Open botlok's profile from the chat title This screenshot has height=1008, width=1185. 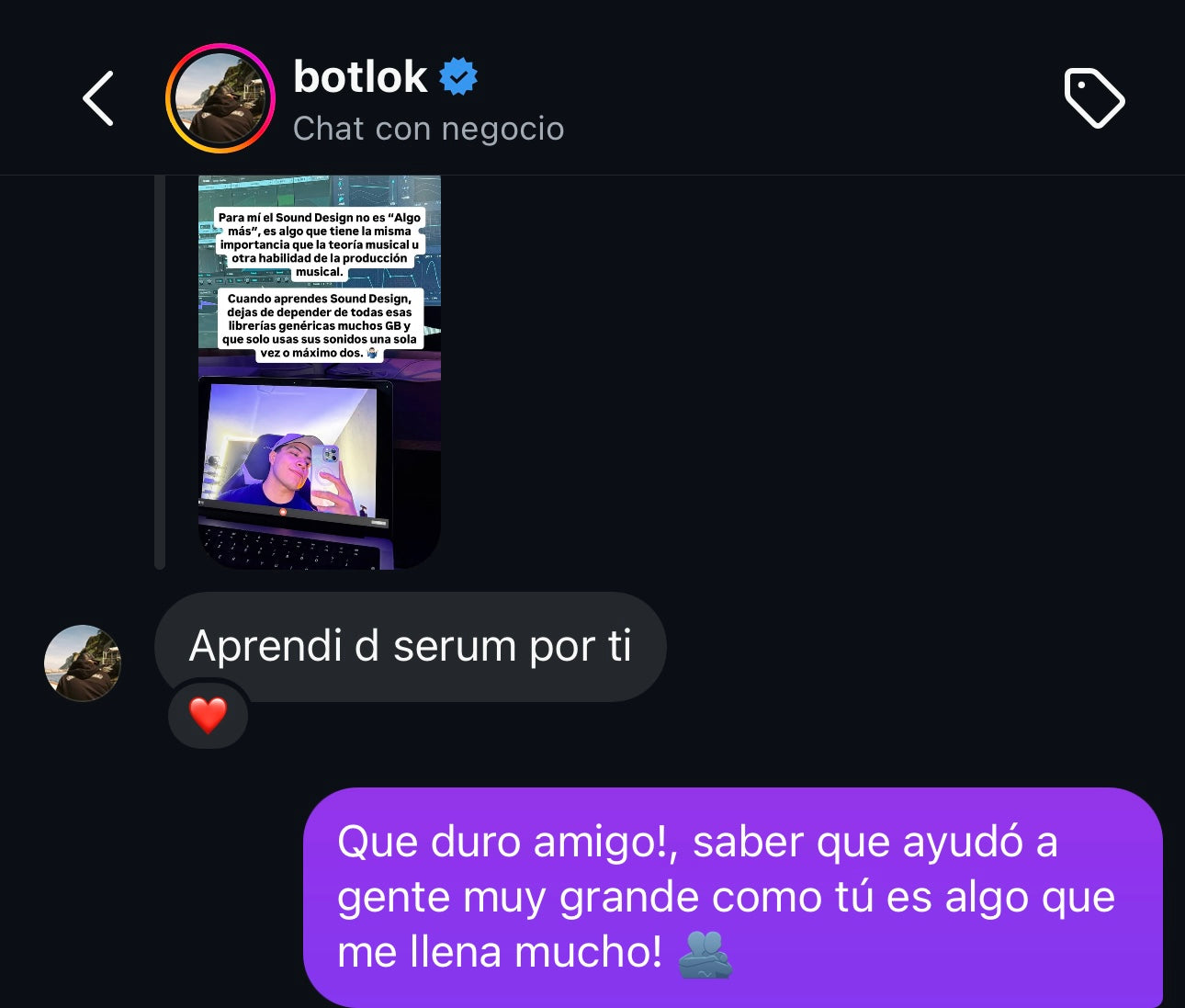point(360,77)
